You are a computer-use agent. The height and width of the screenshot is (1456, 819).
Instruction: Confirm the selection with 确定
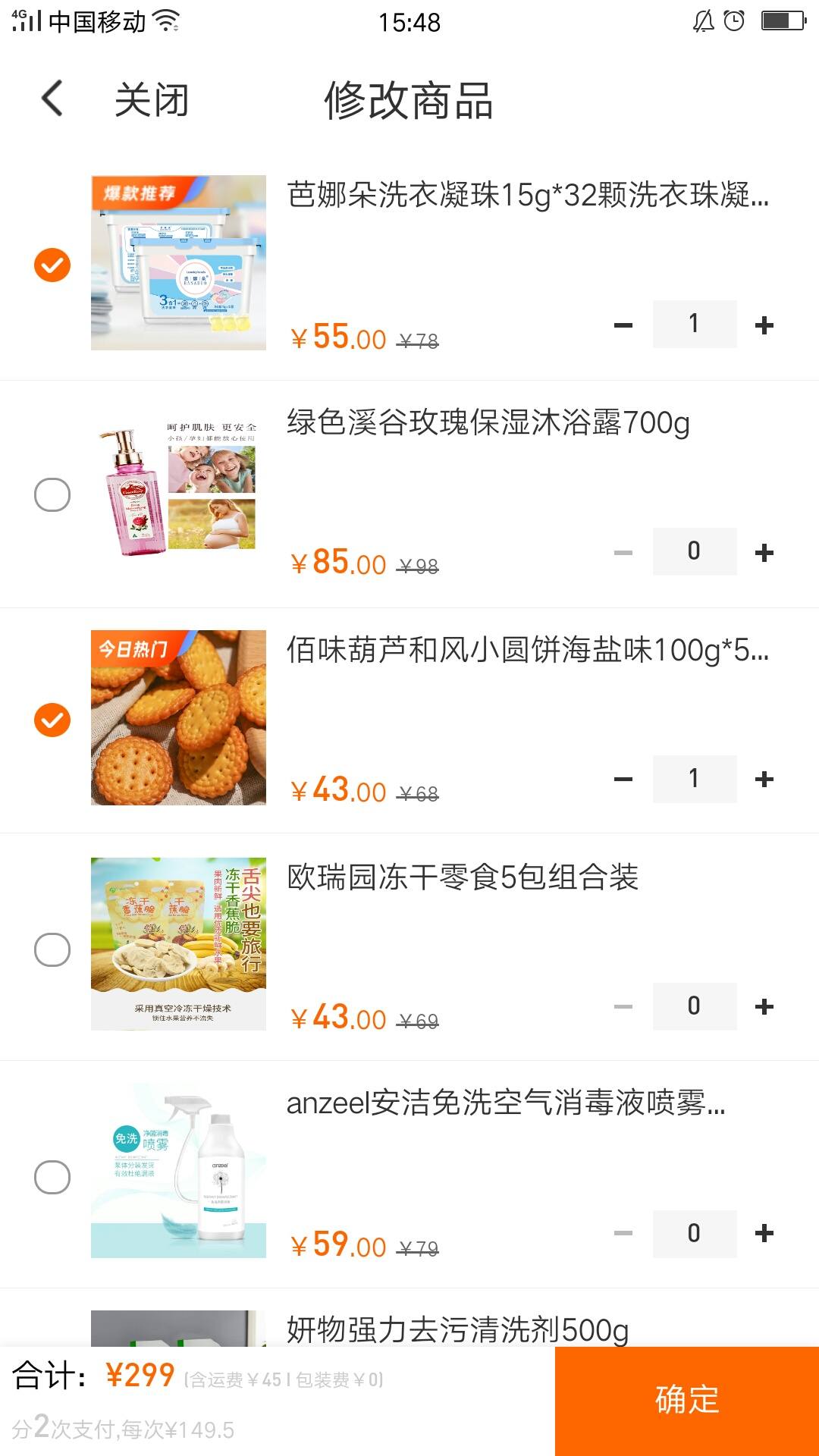point(687,1401)
